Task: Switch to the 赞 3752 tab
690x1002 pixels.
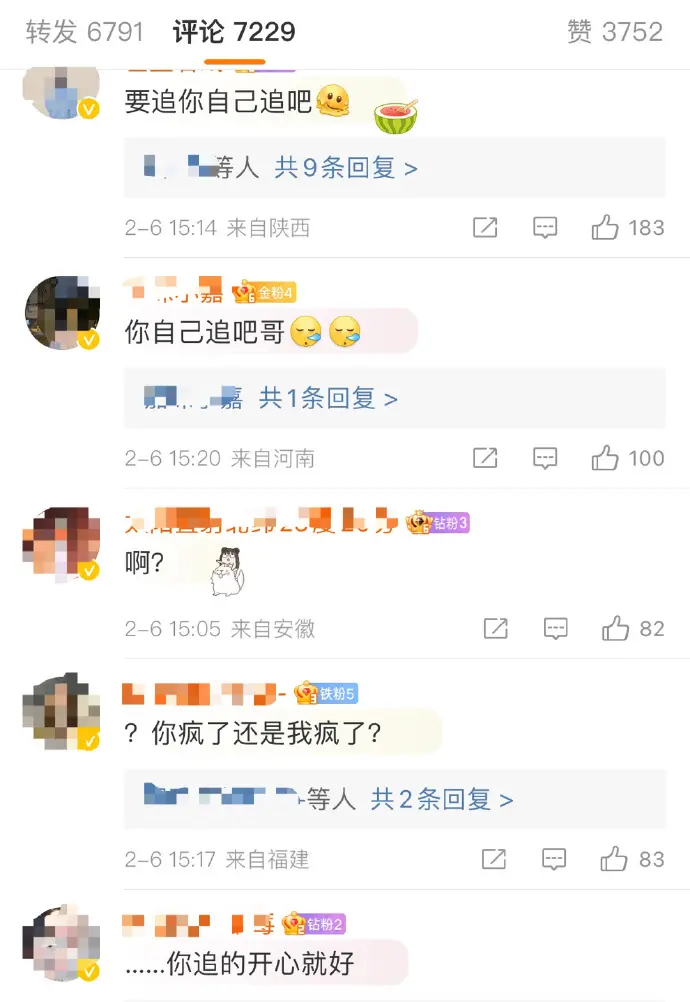Action: [614, 32]
